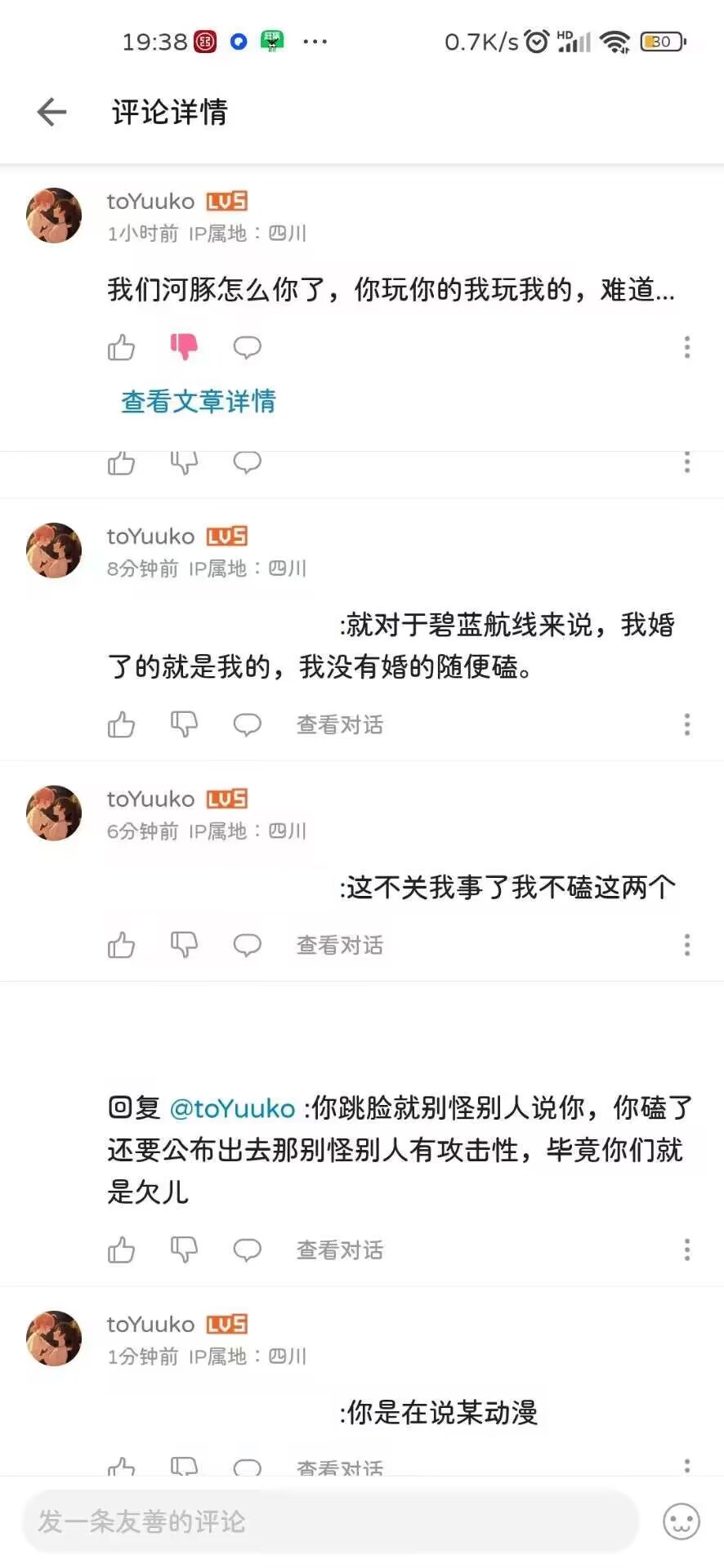This screenshot has width=724, height=1568.
Task: Open the @toYuuko mention link
Action: click(x=232, y=1108)
